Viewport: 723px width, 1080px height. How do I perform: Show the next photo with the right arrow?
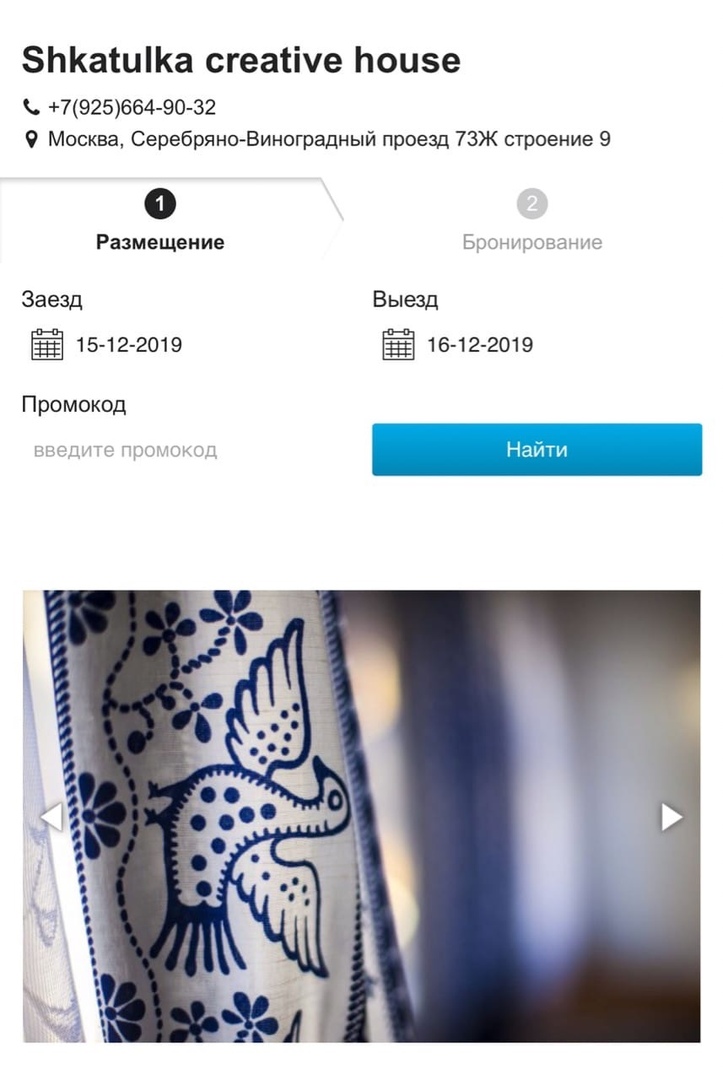(671, 817)
